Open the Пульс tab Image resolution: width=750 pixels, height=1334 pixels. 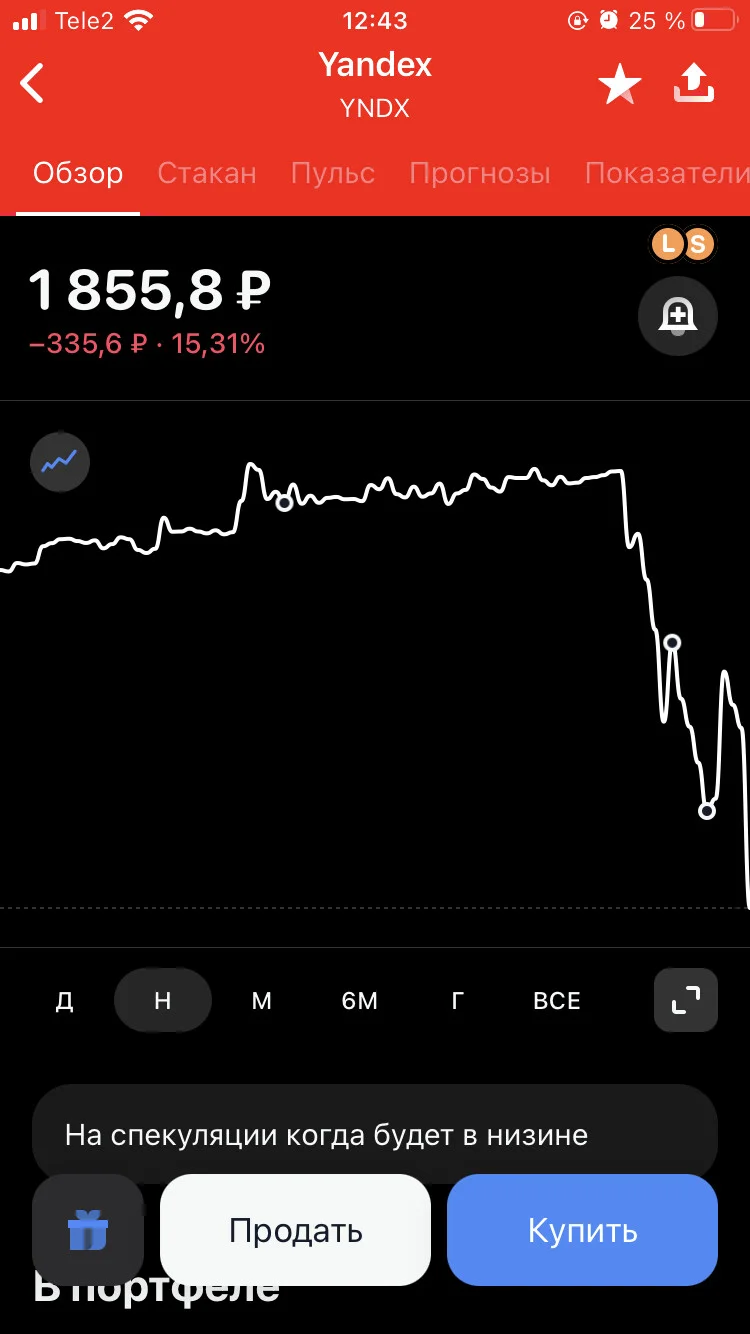(x=333, y=173)
